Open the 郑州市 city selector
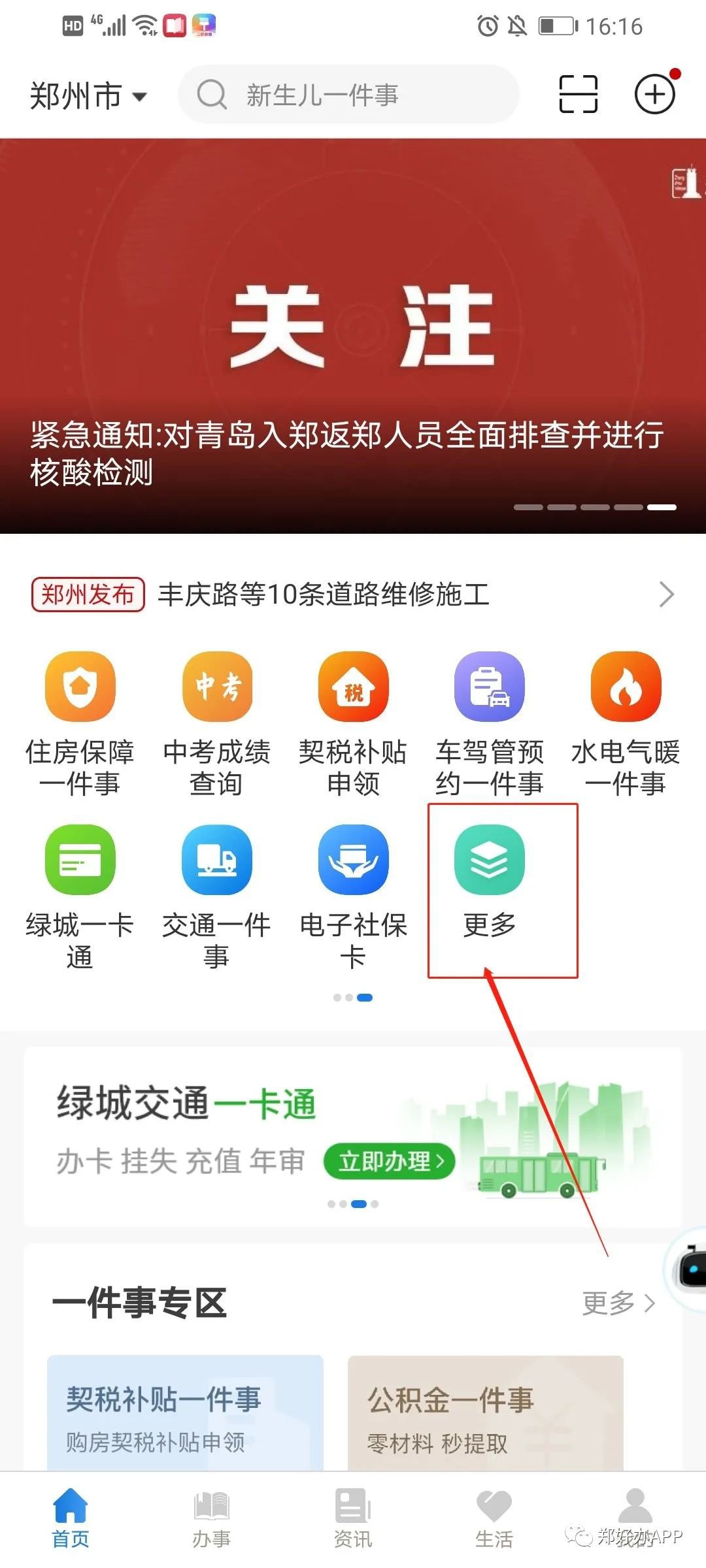 tap(88, 96)
